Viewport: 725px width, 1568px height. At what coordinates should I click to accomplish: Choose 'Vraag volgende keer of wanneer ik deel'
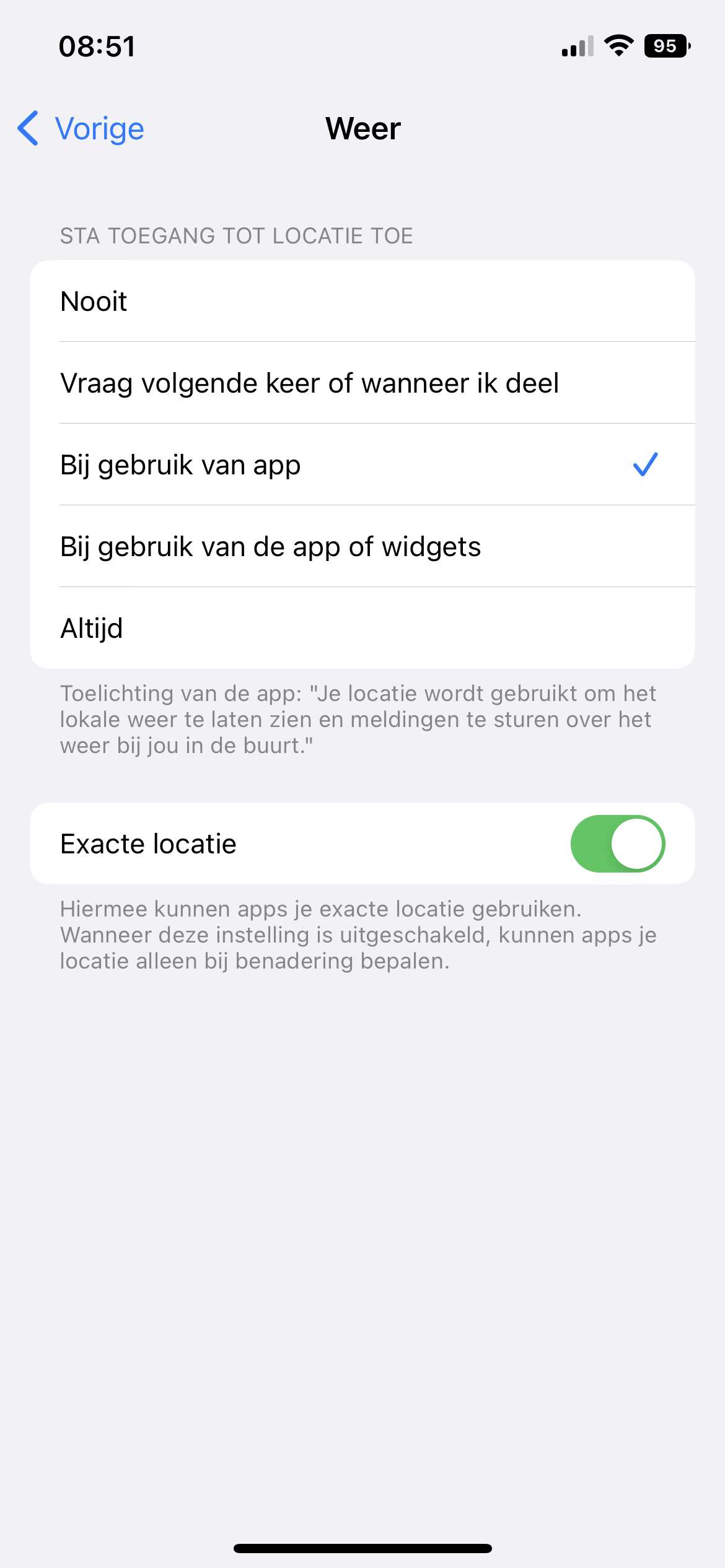tap(362, 383)
